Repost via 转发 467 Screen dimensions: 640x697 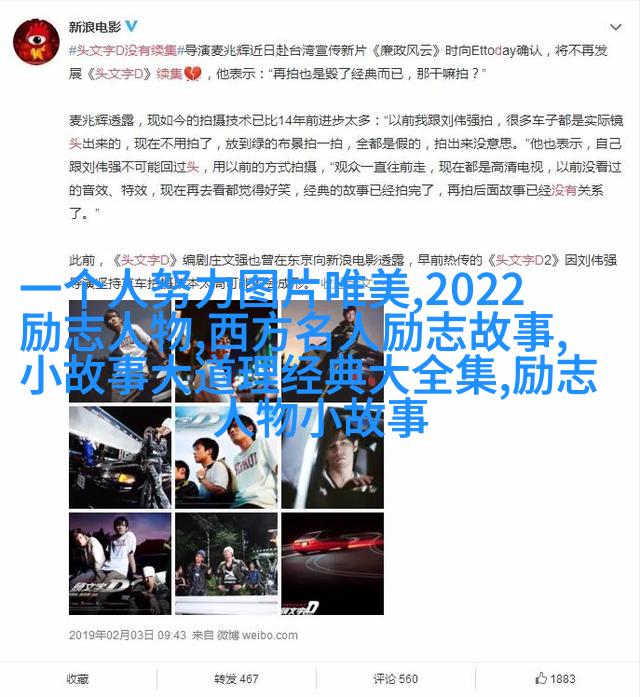pos(236,677)
